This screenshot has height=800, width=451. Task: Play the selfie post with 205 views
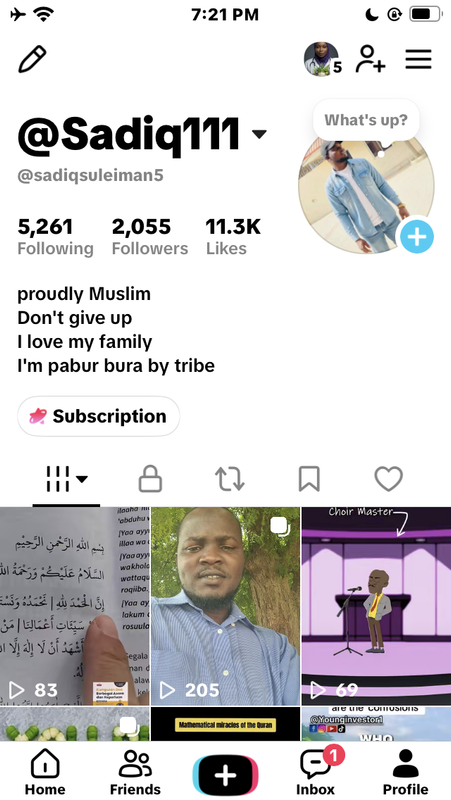pos(226,606)
